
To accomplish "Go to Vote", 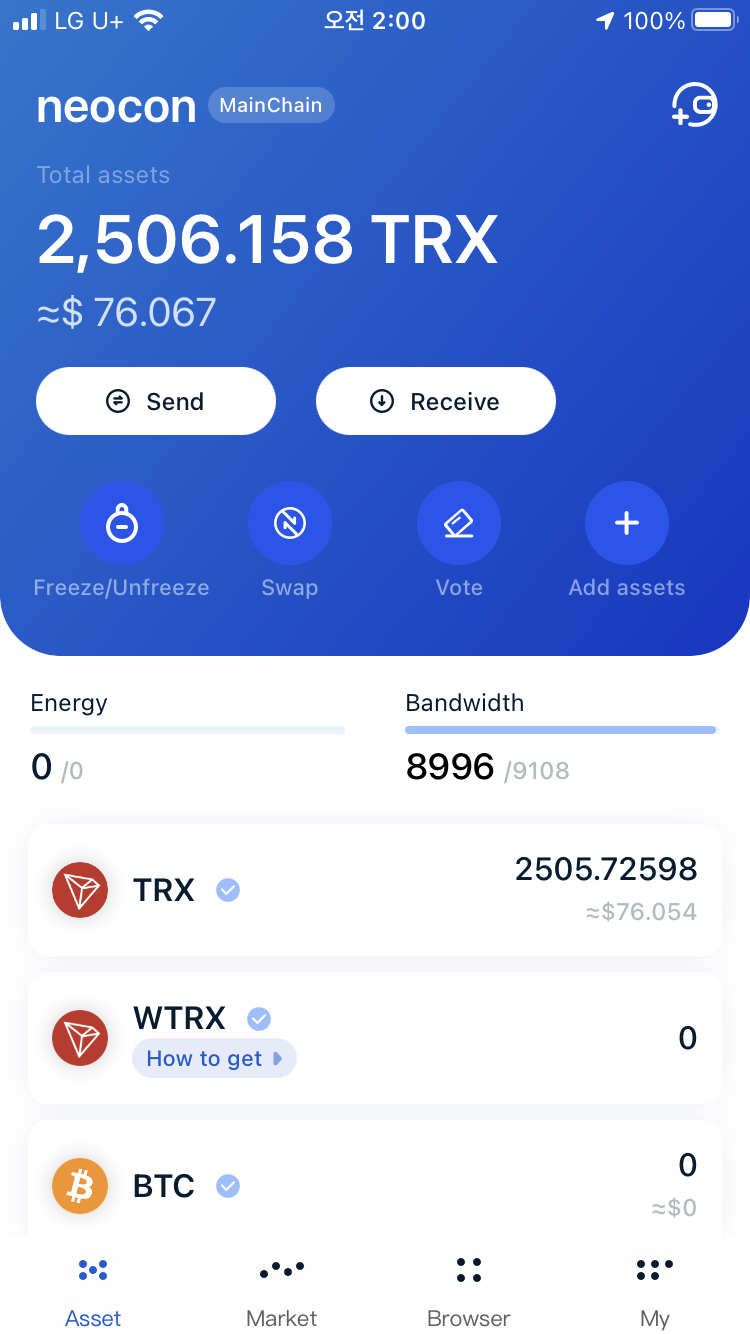I will (459, 524).
